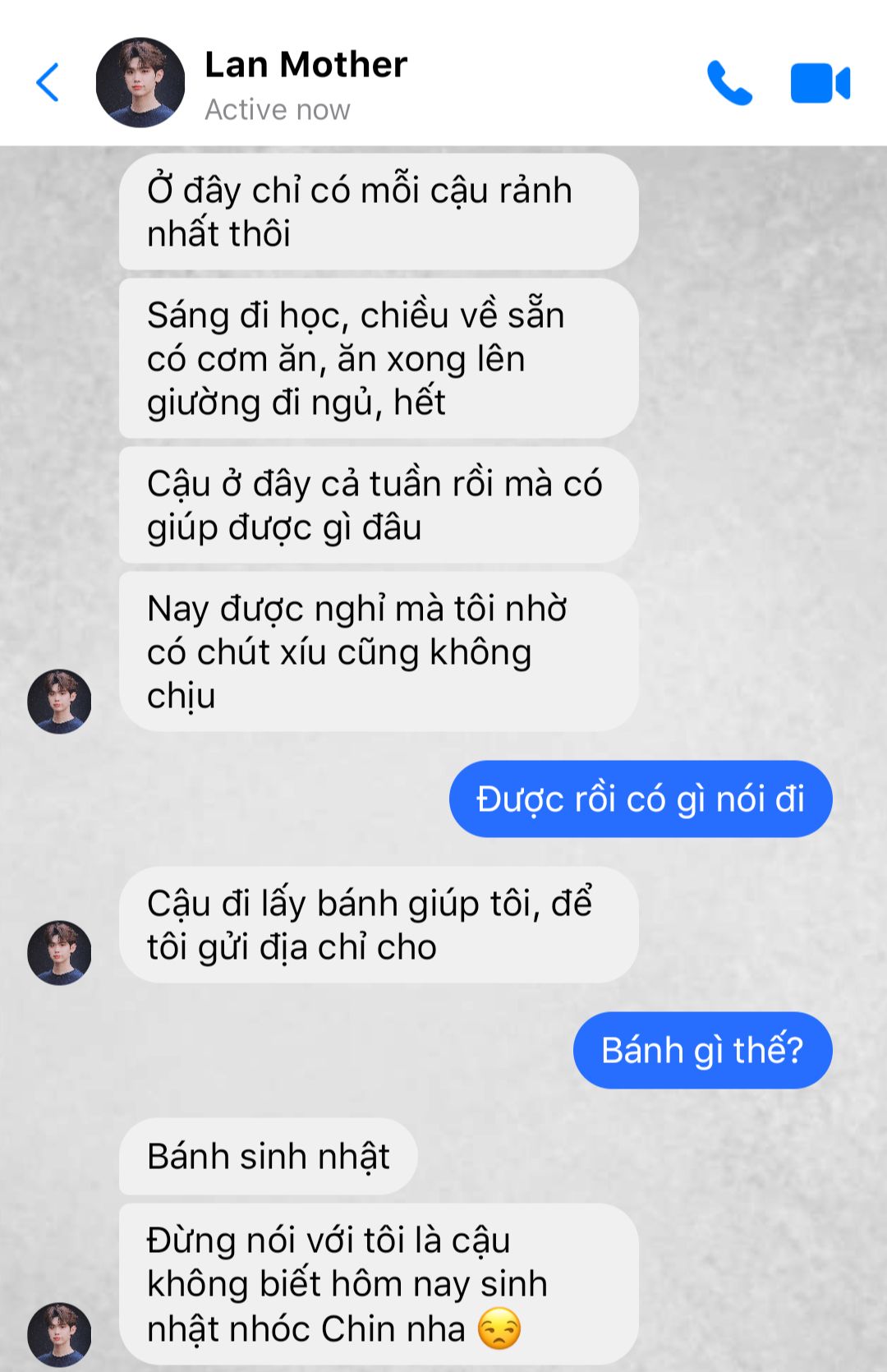This screenshot has width=887, height=1372.
Task: Go back to the chat list
Action: (48, 83)
